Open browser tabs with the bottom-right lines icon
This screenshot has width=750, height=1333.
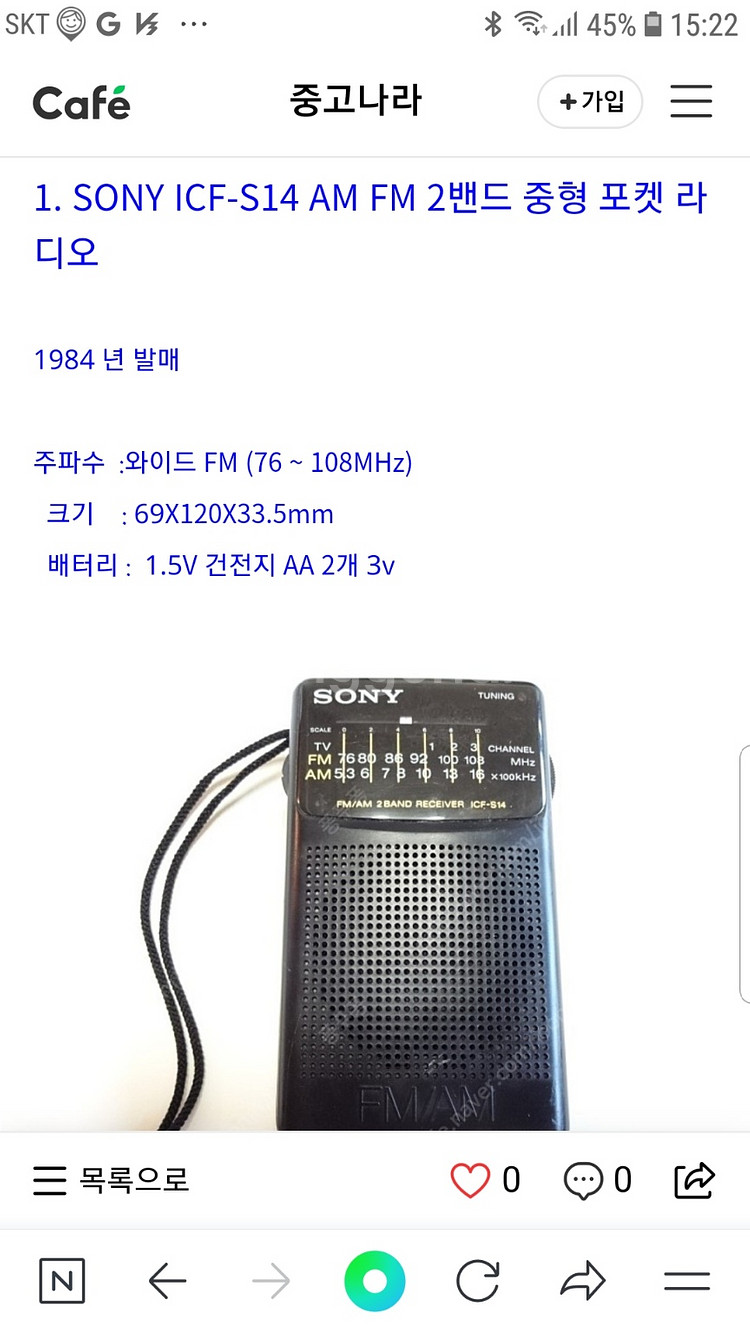click(x=688, y=1277)
